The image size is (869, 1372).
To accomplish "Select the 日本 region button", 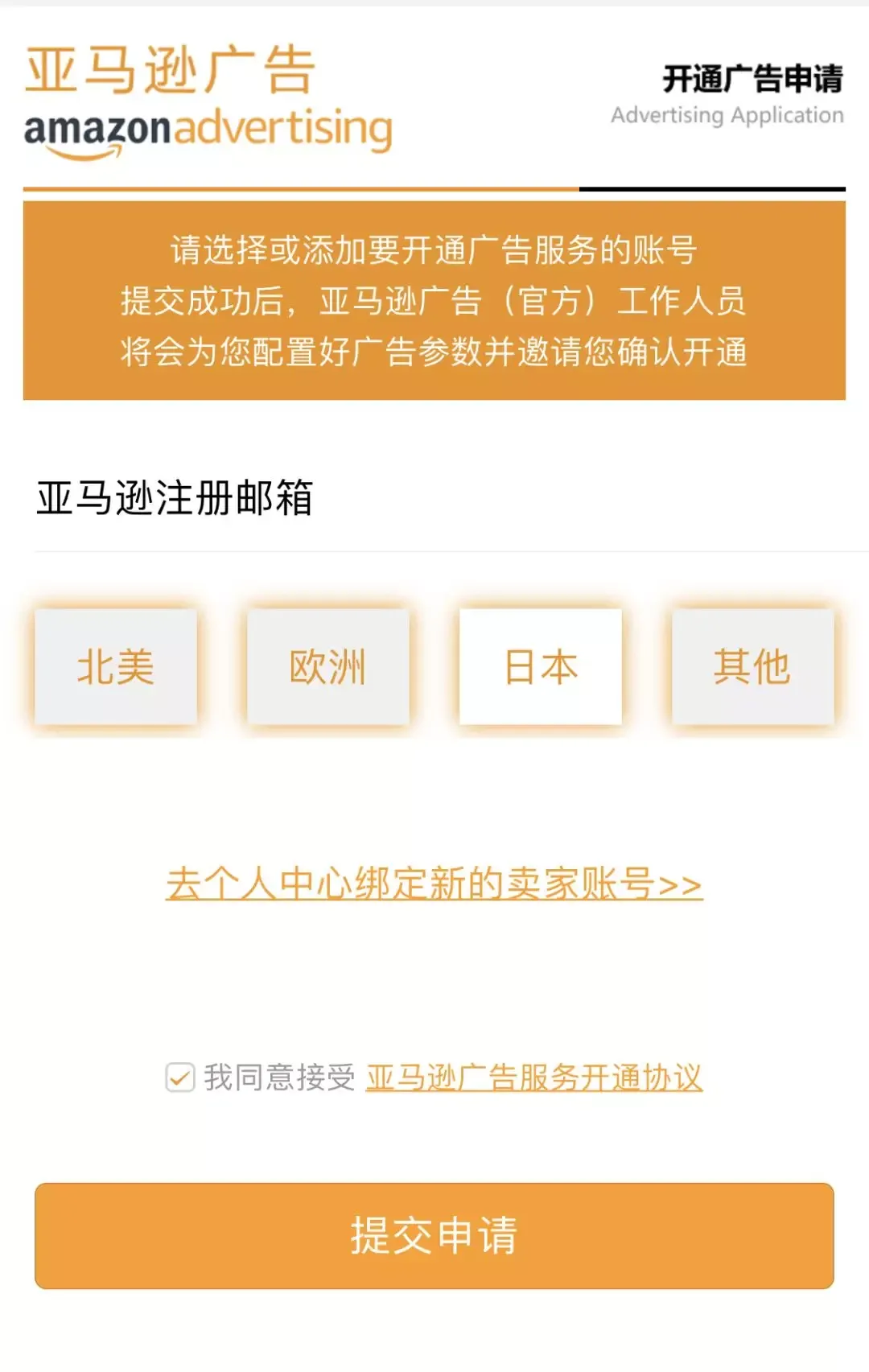I will 541,667.
